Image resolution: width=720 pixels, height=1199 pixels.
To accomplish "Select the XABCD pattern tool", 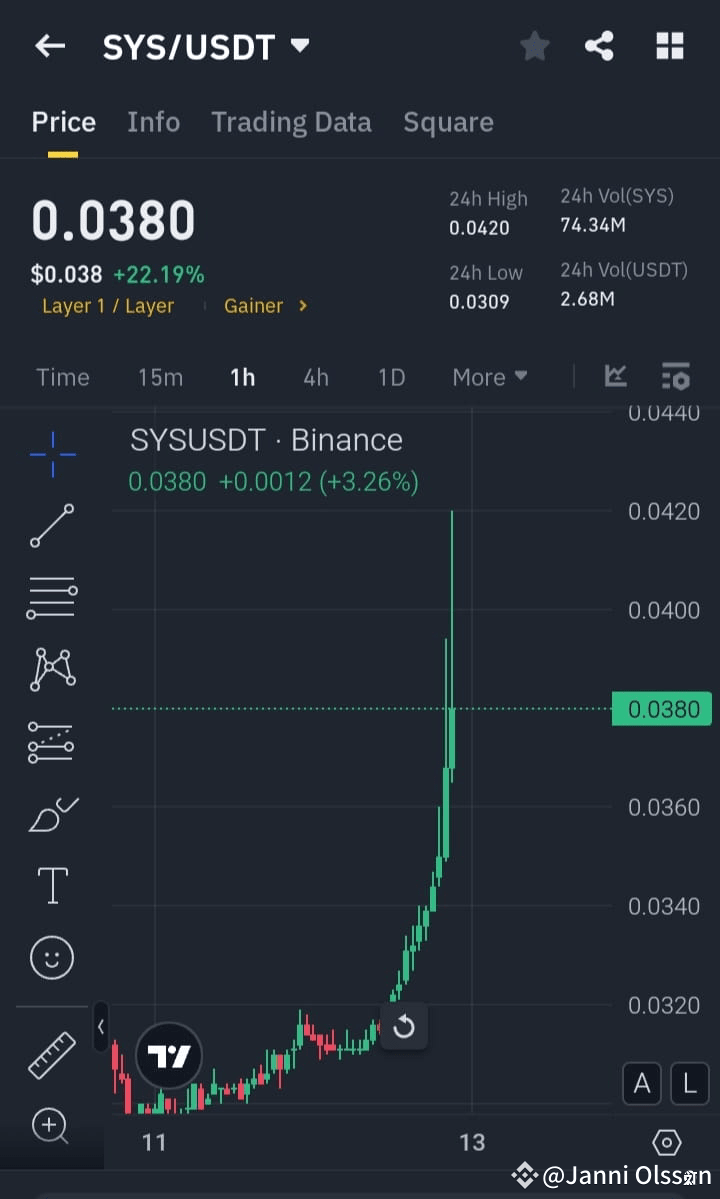I will tap(51, 670).
